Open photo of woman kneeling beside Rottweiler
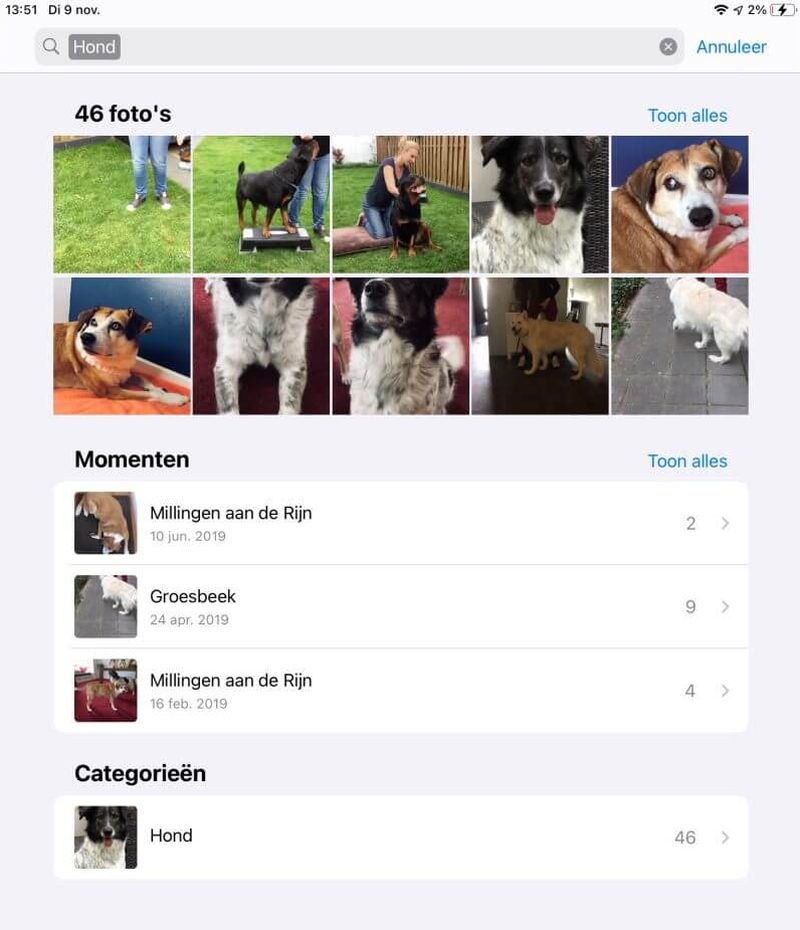This screenshot has width=800, height=930. pyautogui.click(x=400, y=204)
